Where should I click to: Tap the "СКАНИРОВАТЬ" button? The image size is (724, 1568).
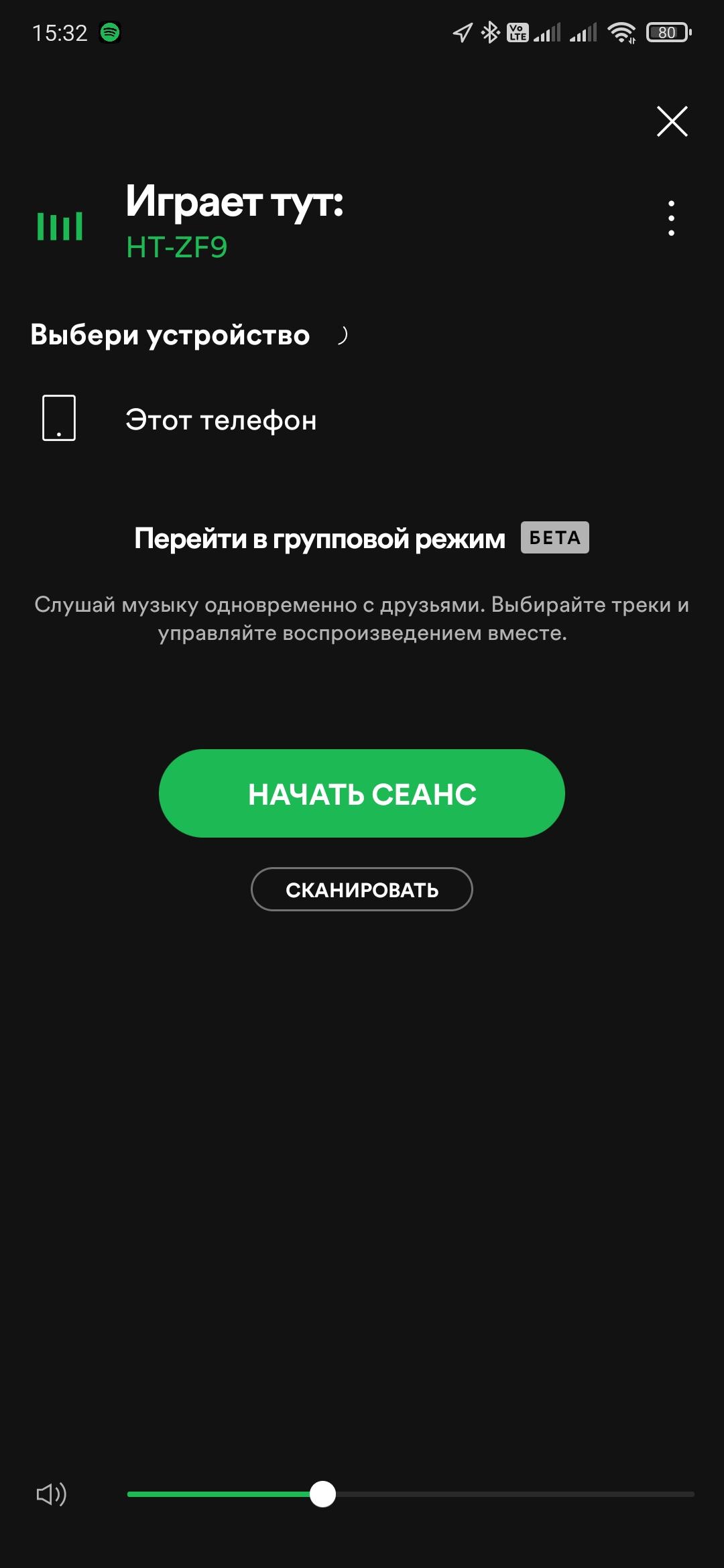[362, 889]
